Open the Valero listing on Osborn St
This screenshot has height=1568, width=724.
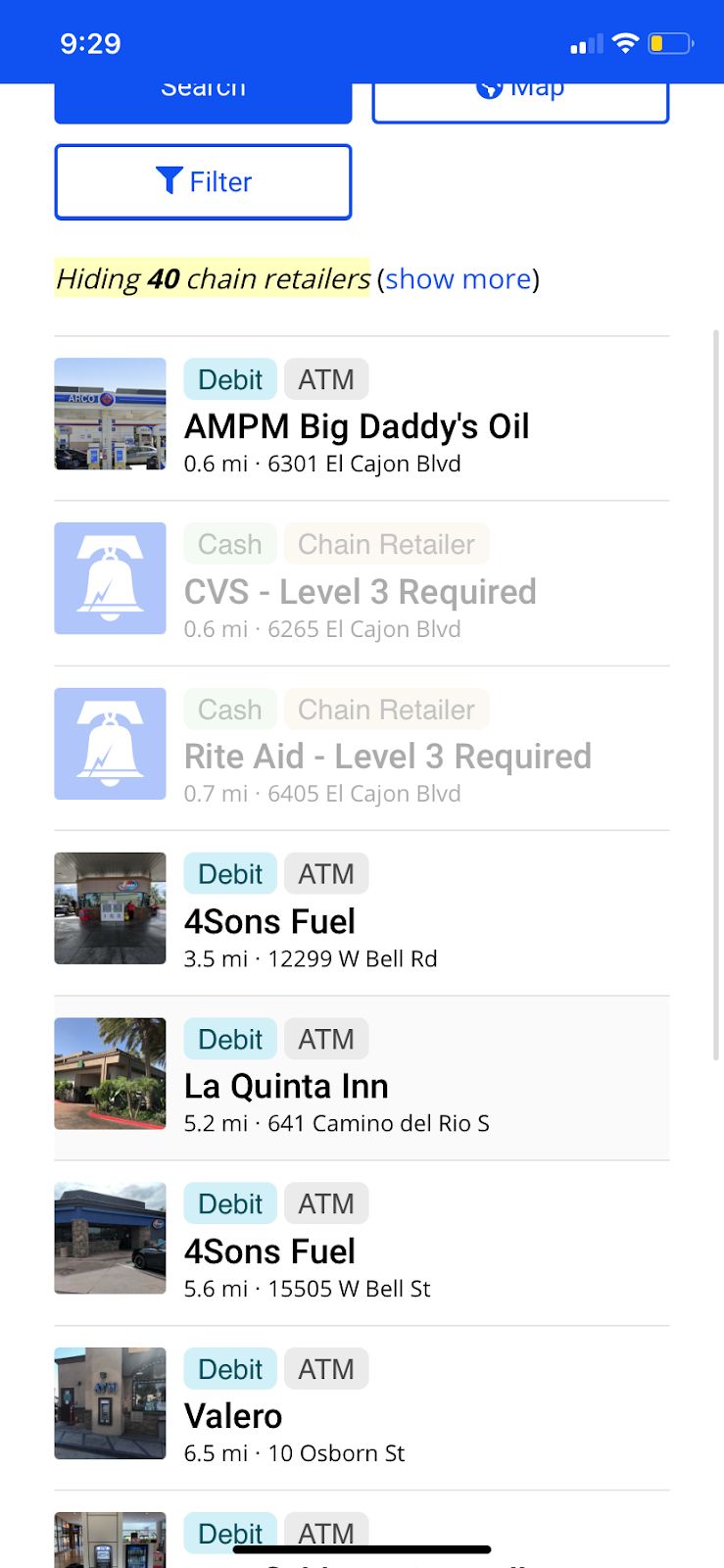click(233, 1416)
